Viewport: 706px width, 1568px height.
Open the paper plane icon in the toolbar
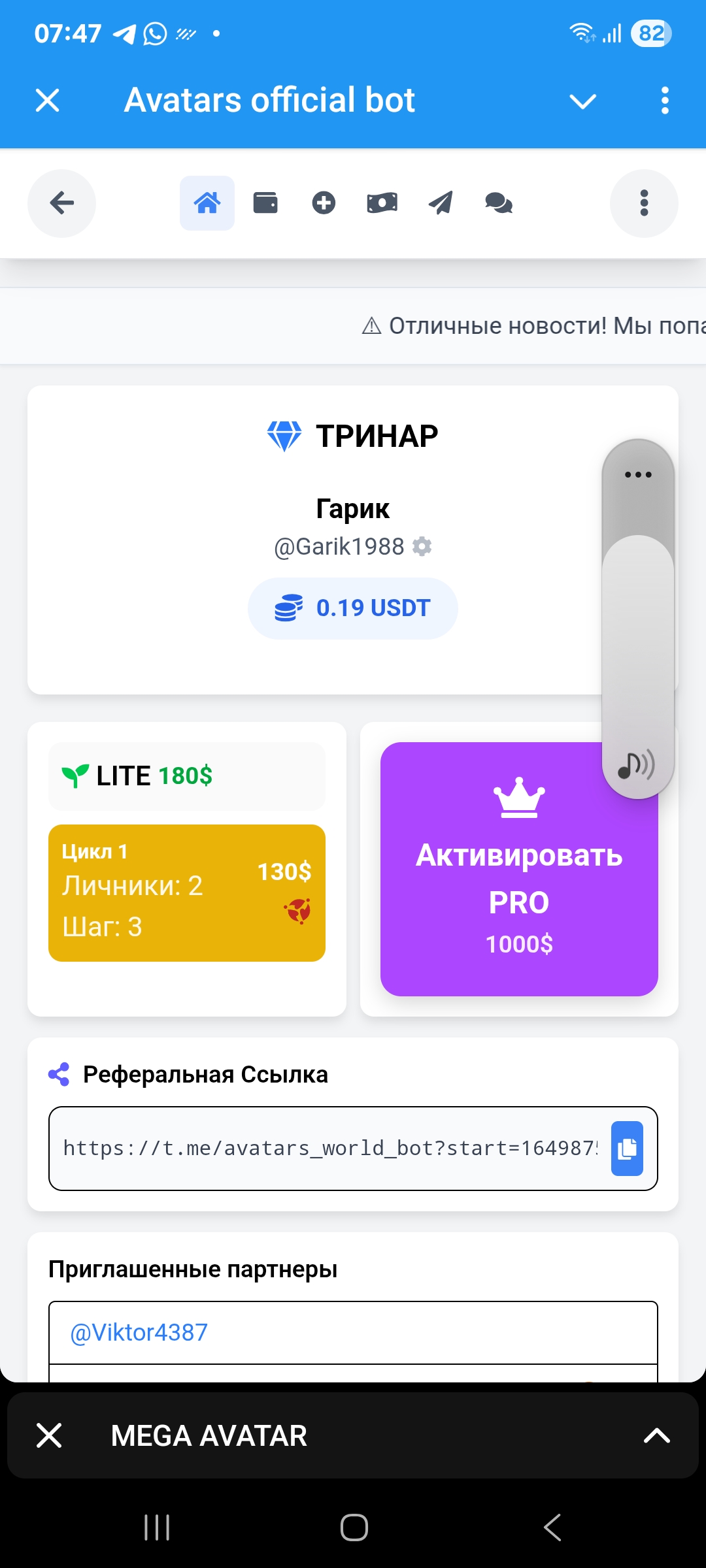point(441,203)
